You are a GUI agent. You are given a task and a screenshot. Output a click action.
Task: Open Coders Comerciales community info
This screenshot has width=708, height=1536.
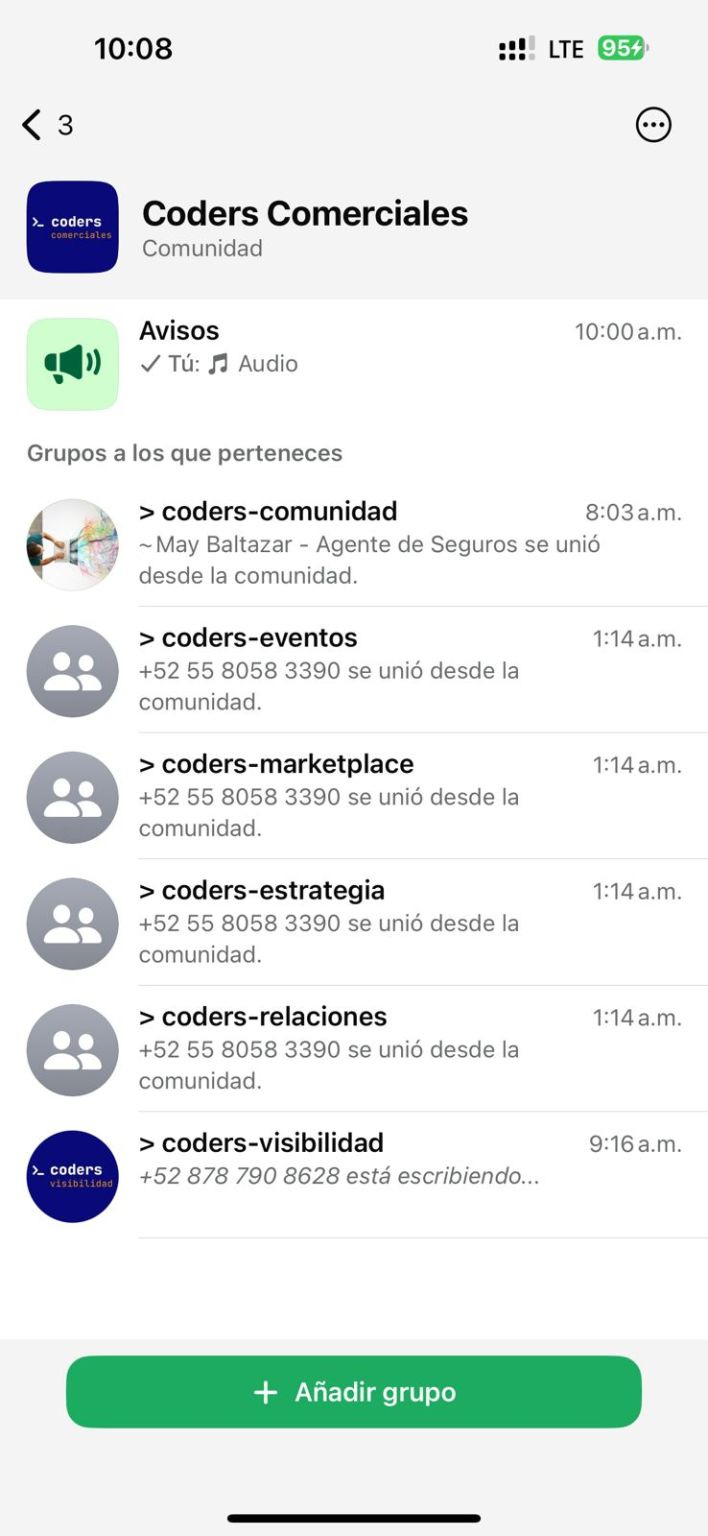pos(304,228)
